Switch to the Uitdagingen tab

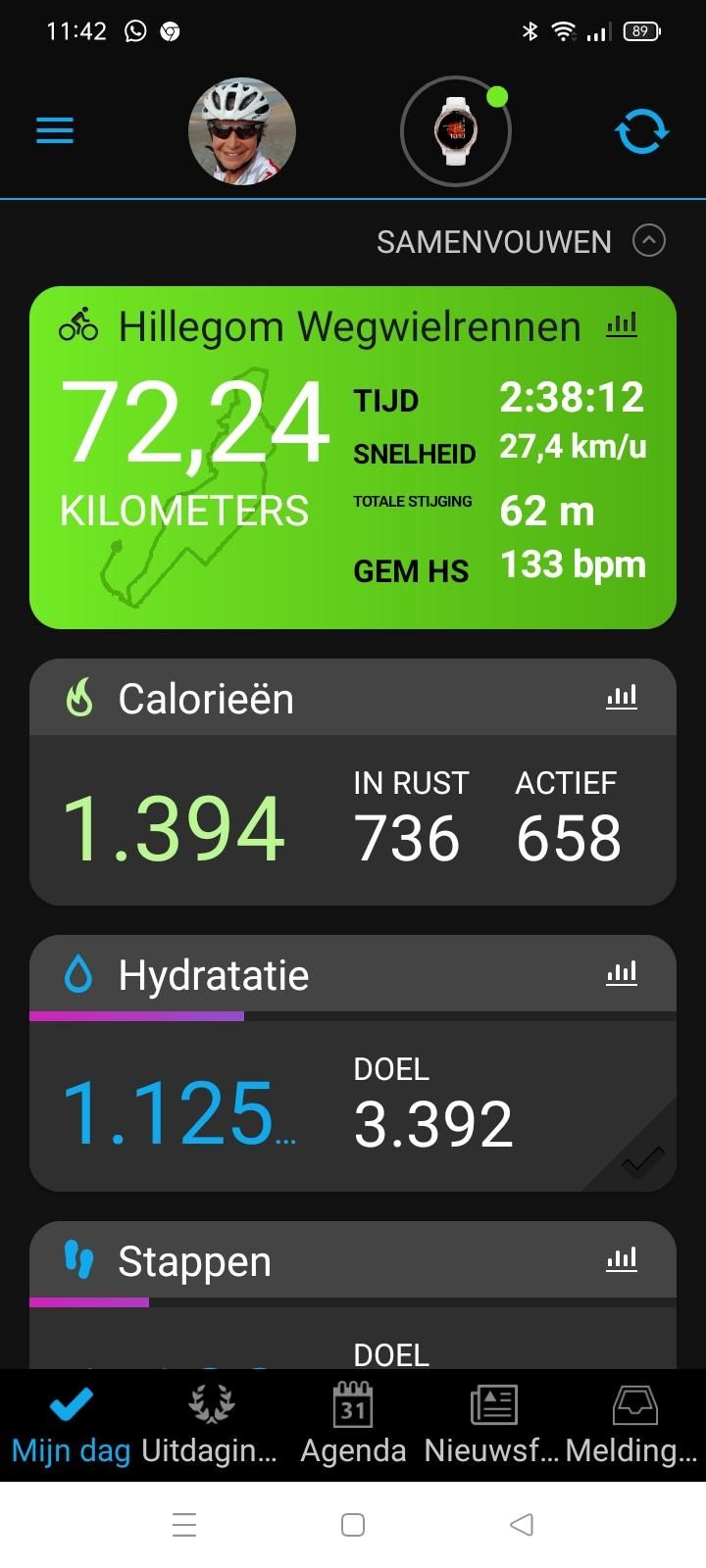[210, 1425]
